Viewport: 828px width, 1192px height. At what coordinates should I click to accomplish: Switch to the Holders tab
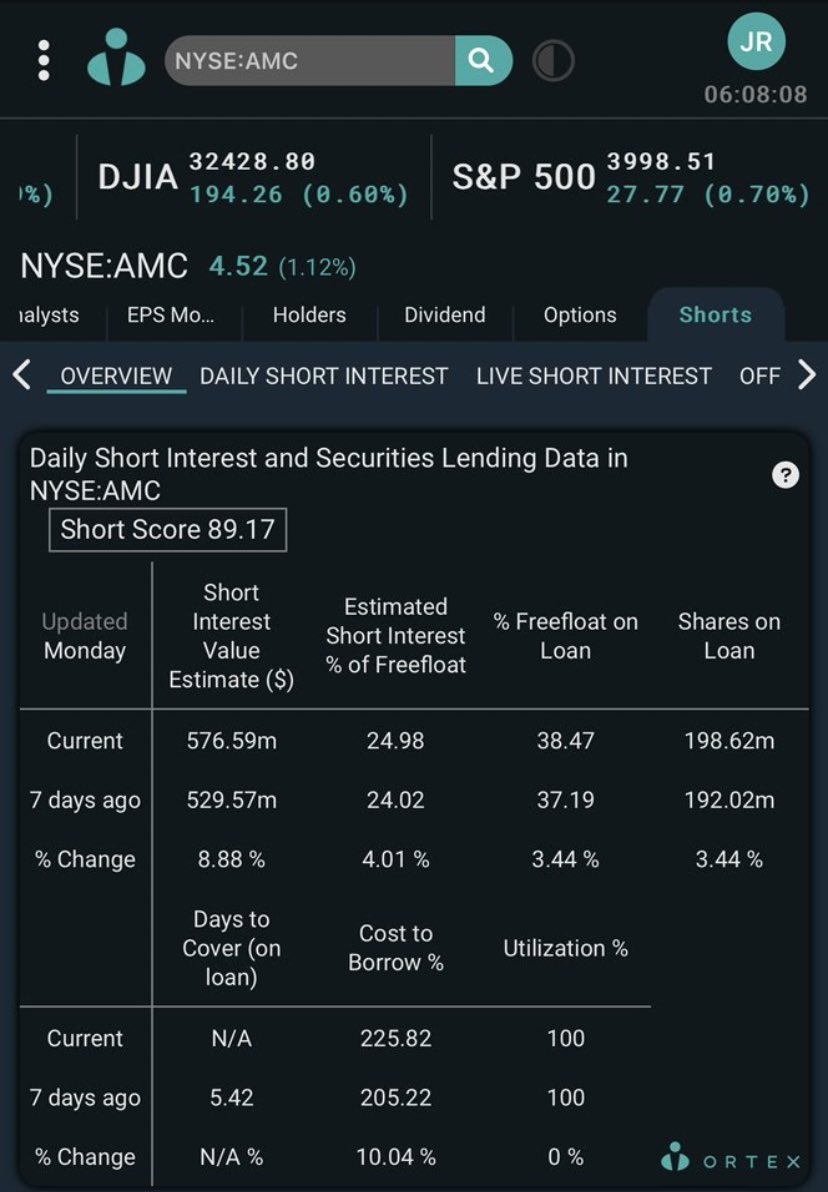309,315
